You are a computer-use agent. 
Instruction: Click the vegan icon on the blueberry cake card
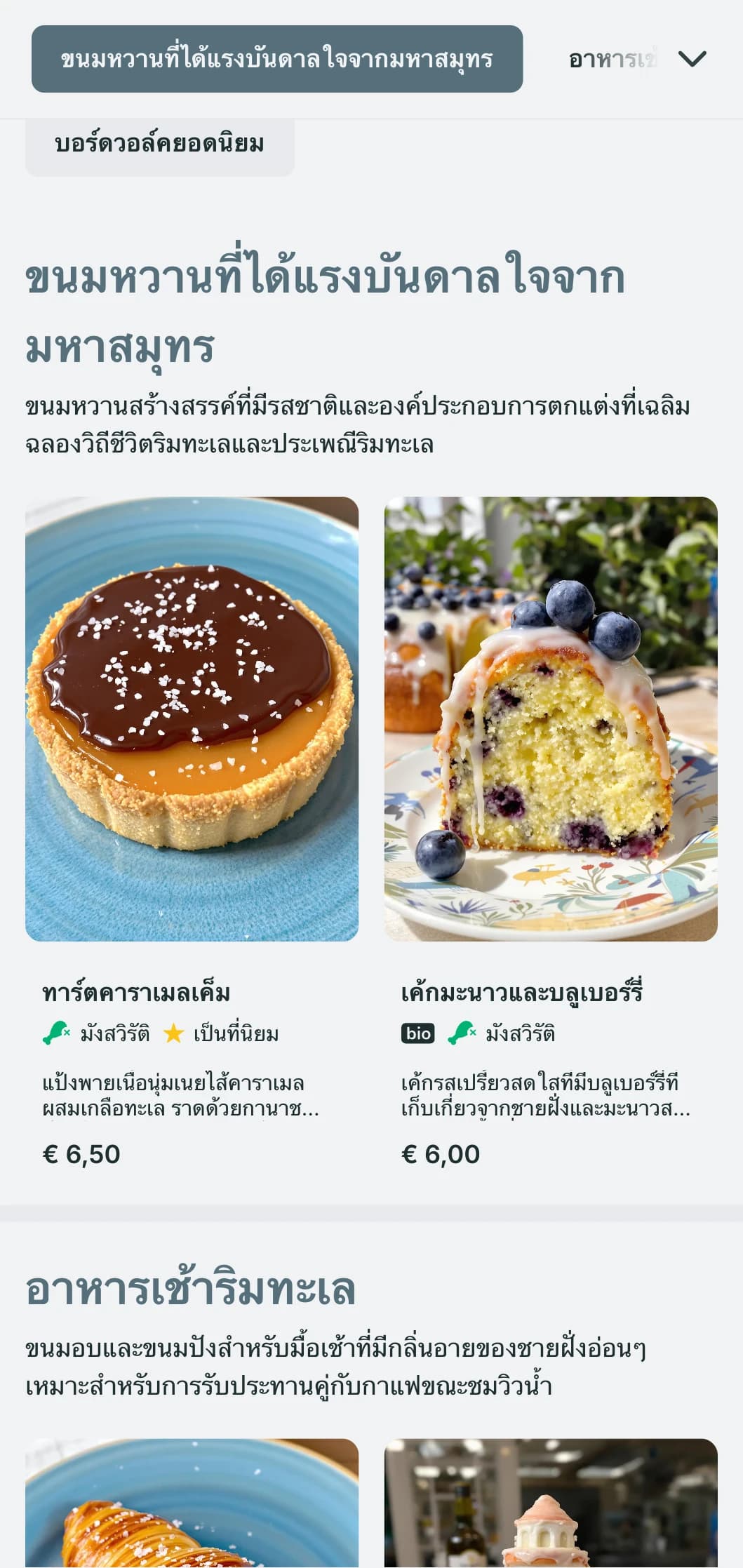click(x=460, y=1031)
